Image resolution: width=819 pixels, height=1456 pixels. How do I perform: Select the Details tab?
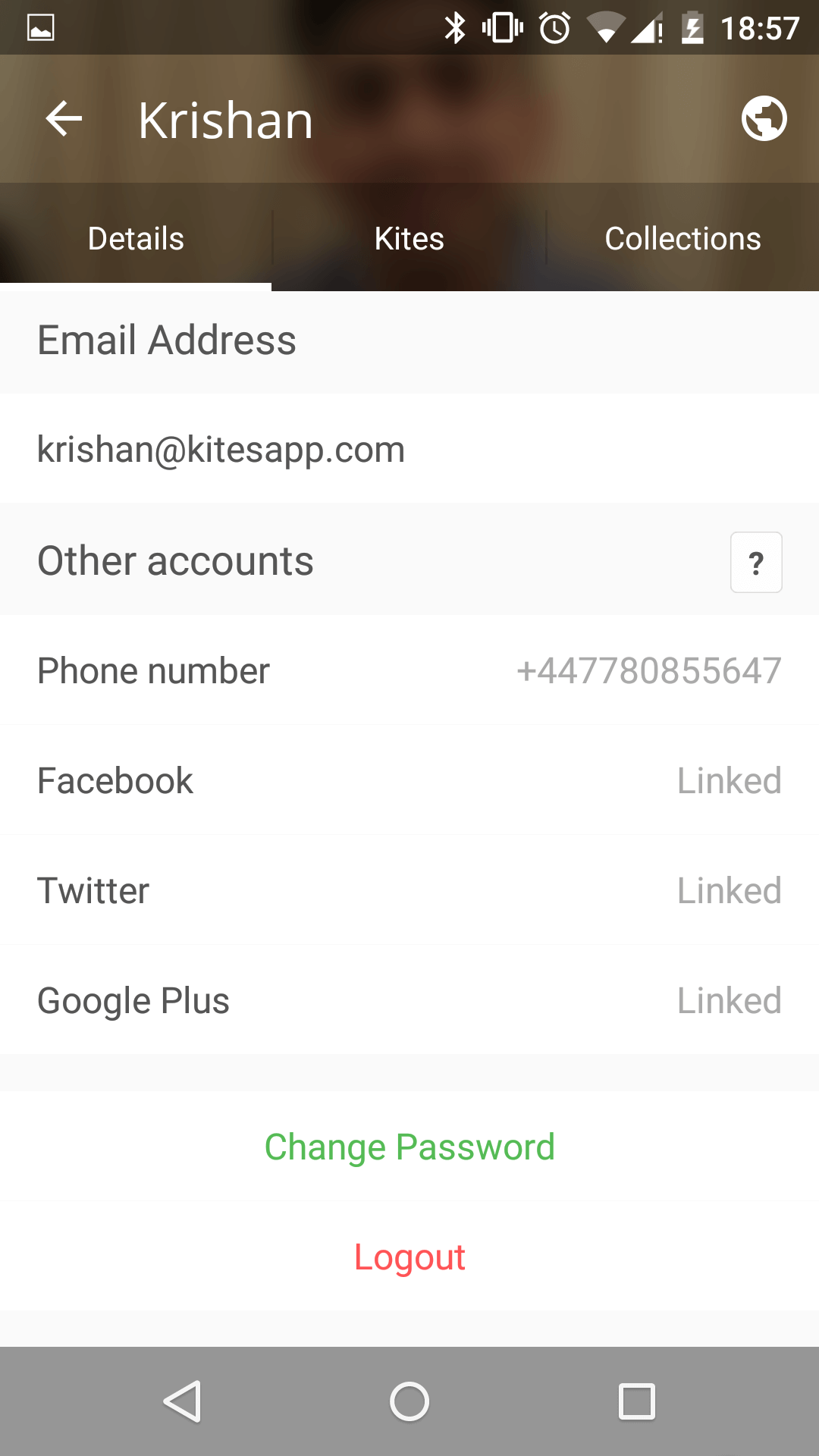tap(136, 238)
